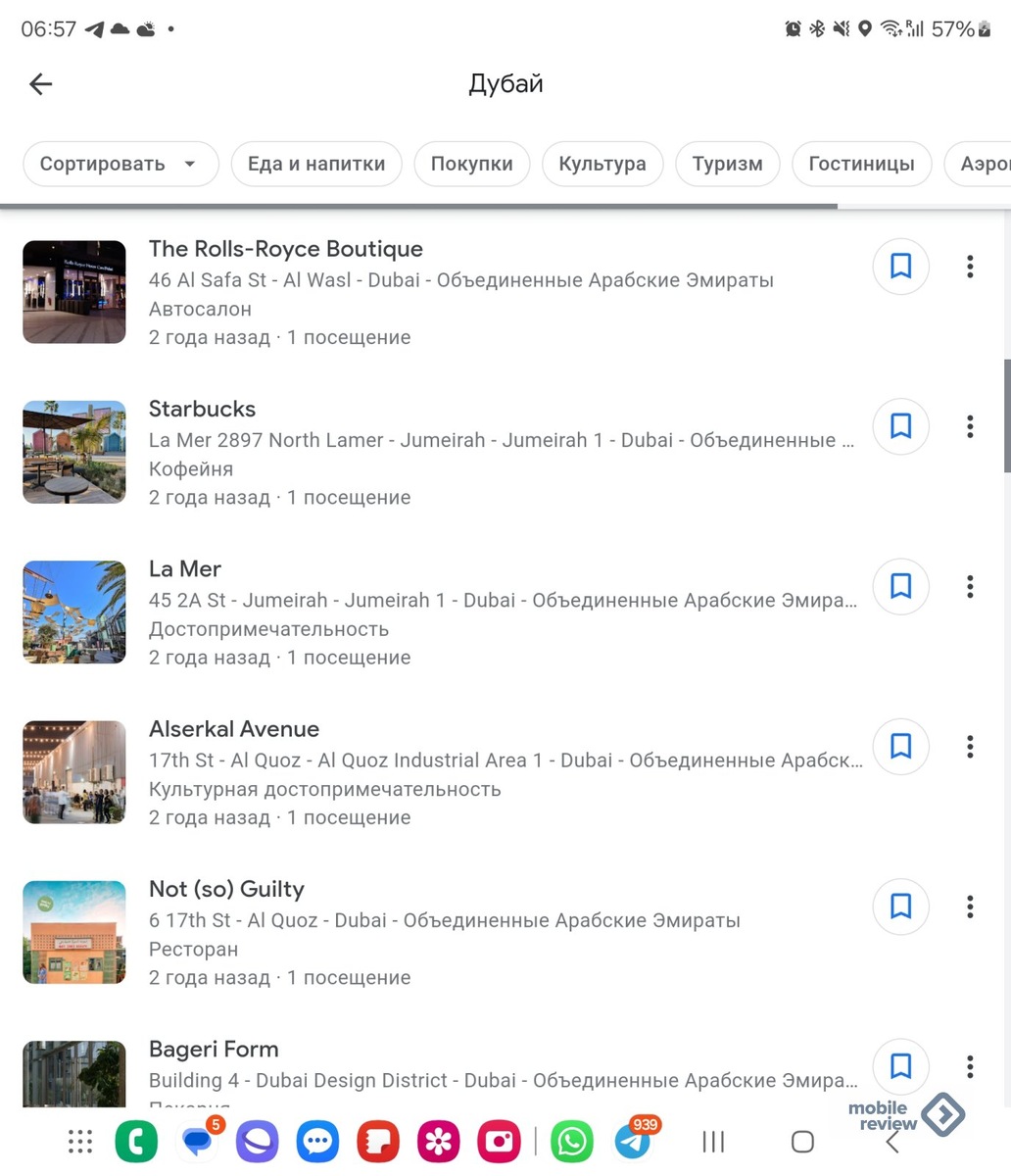Image resolution: width=1011 pixels, height=1176 pixels.
Task: Choose the Туризм chip
Action: click(727, 164)
